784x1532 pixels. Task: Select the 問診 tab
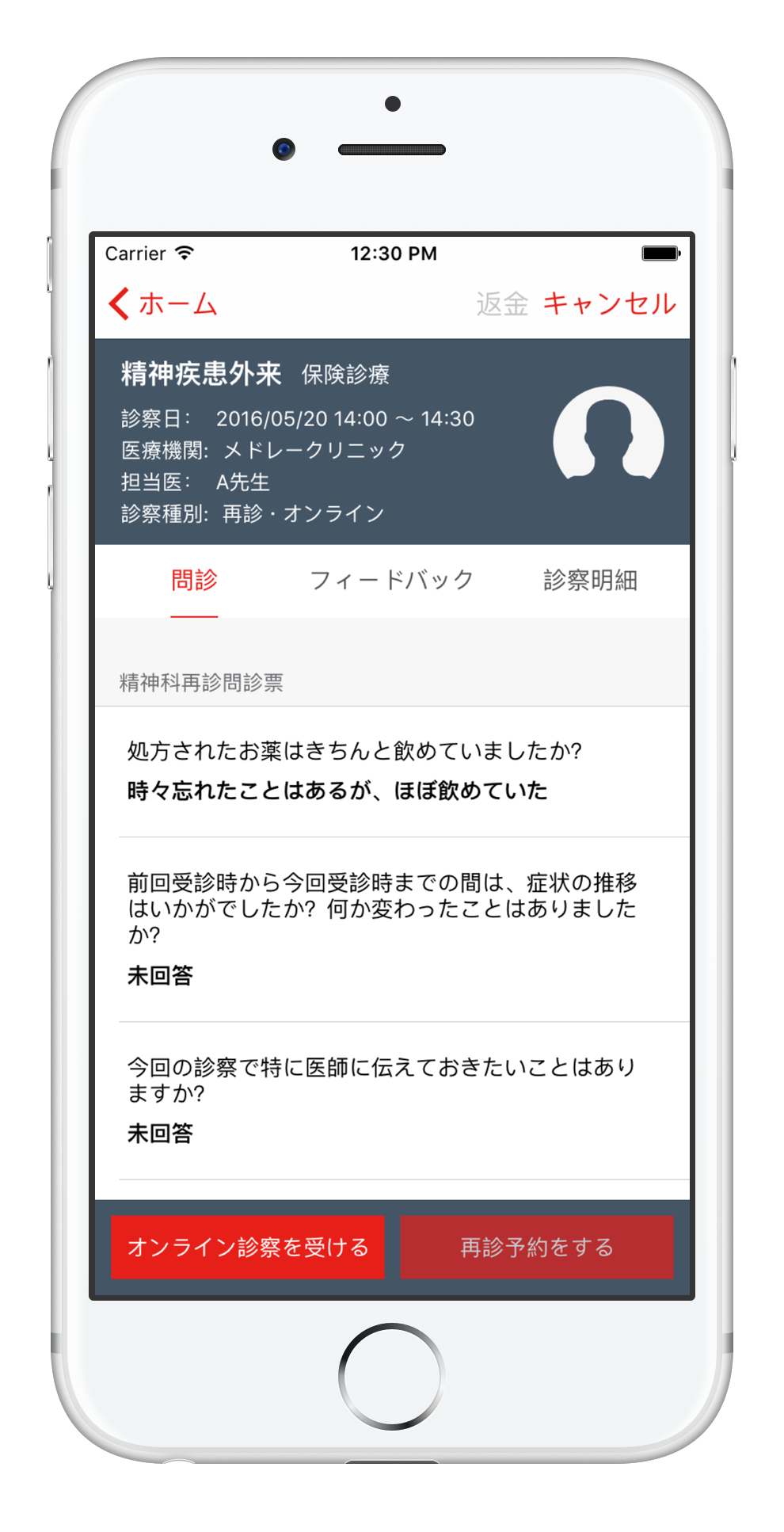click(x=194, y=581)
